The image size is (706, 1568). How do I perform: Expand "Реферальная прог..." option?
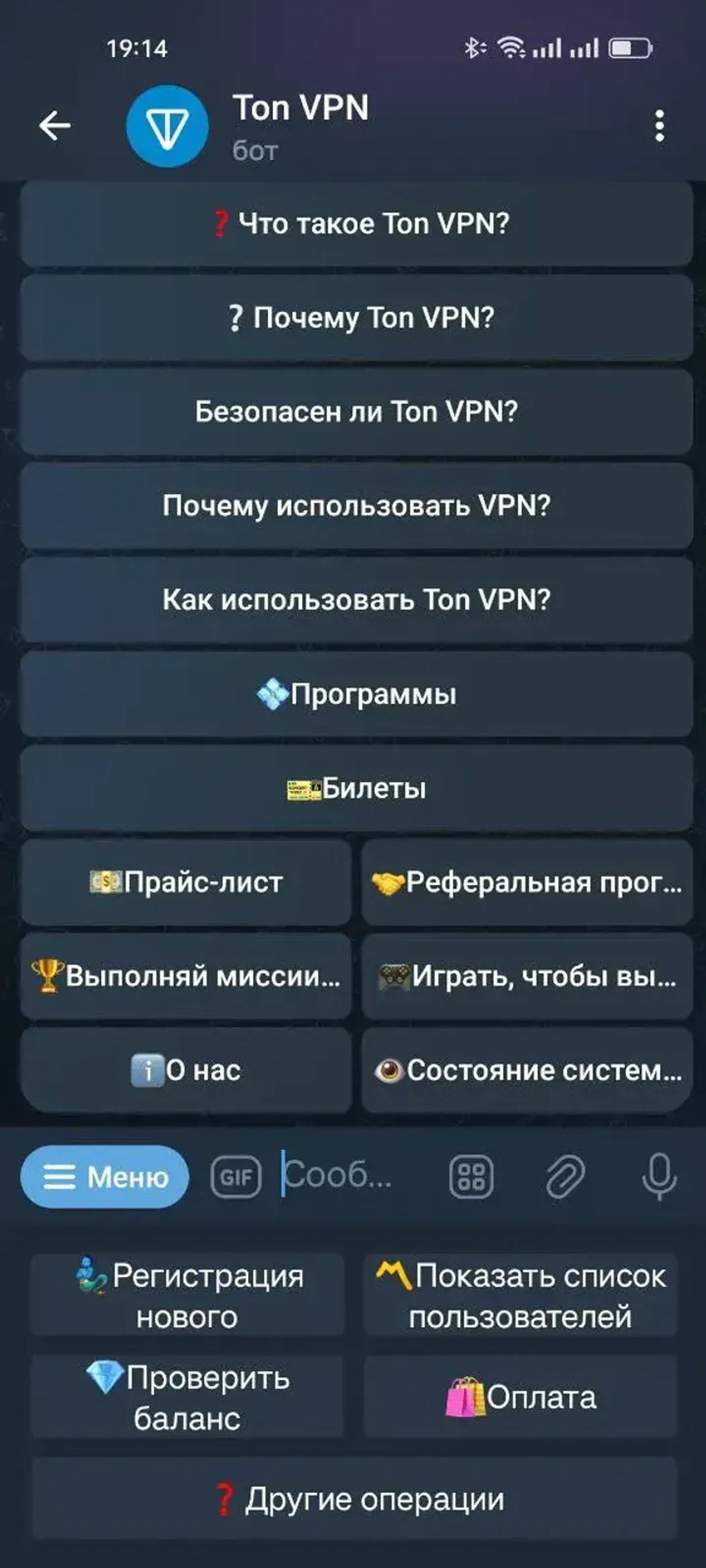click(x=524, y=884)
